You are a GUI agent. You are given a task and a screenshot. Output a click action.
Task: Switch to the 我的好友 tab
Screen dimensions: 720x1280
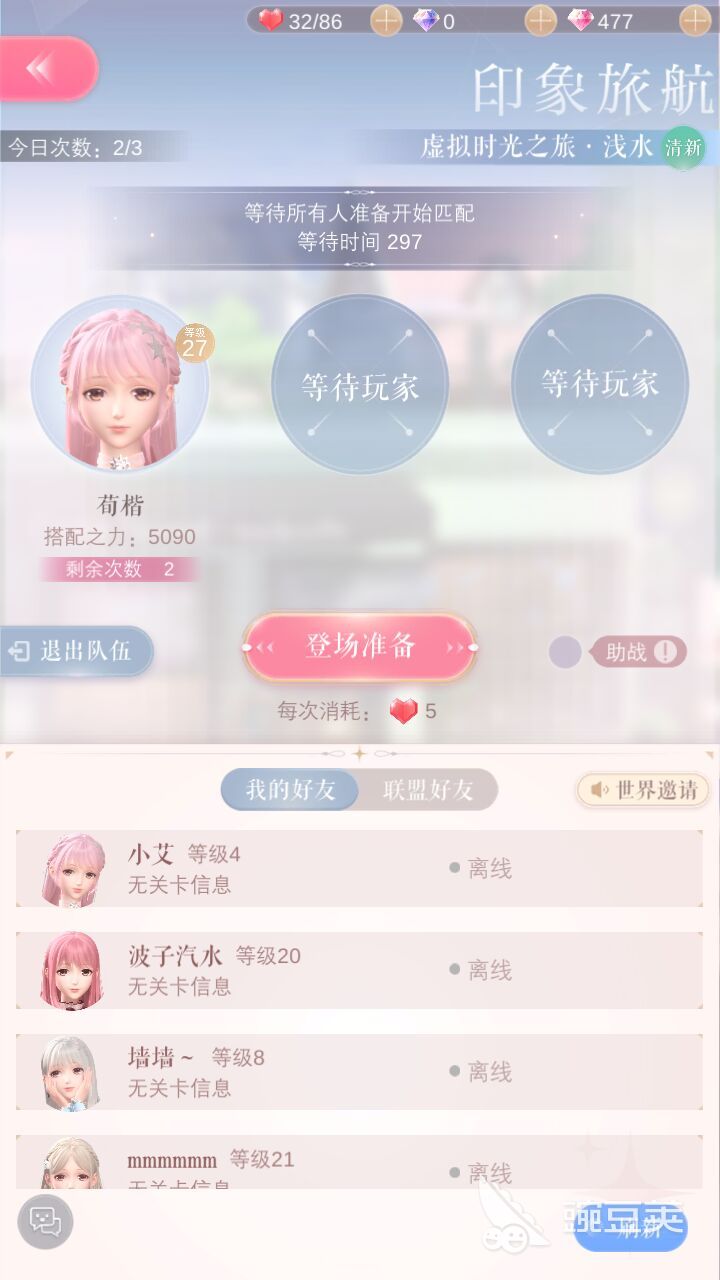290,790
